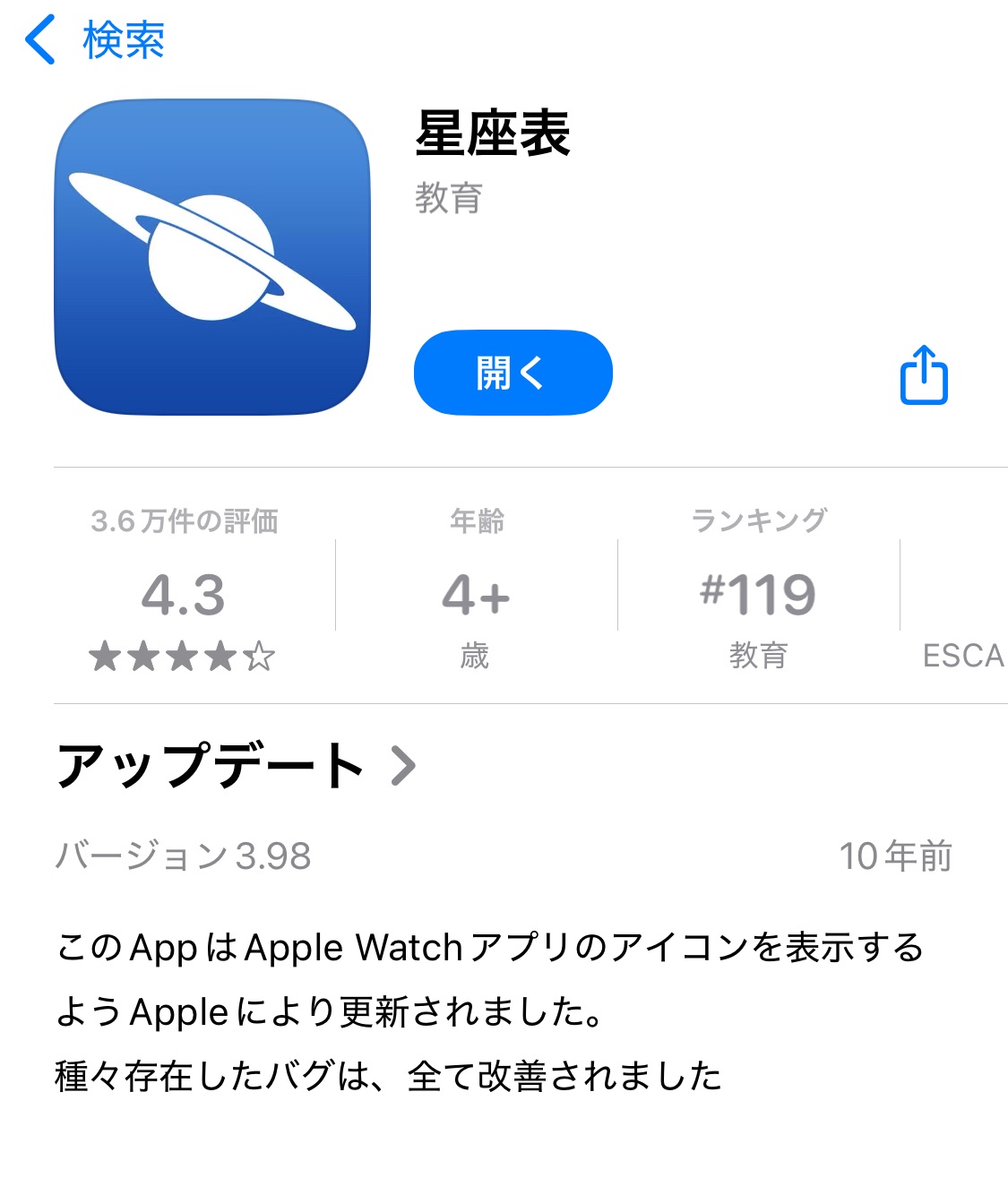Go back to 検索
Image resolution: width=1008 pixels, height=1178 pixels.
tap(94, 40)
